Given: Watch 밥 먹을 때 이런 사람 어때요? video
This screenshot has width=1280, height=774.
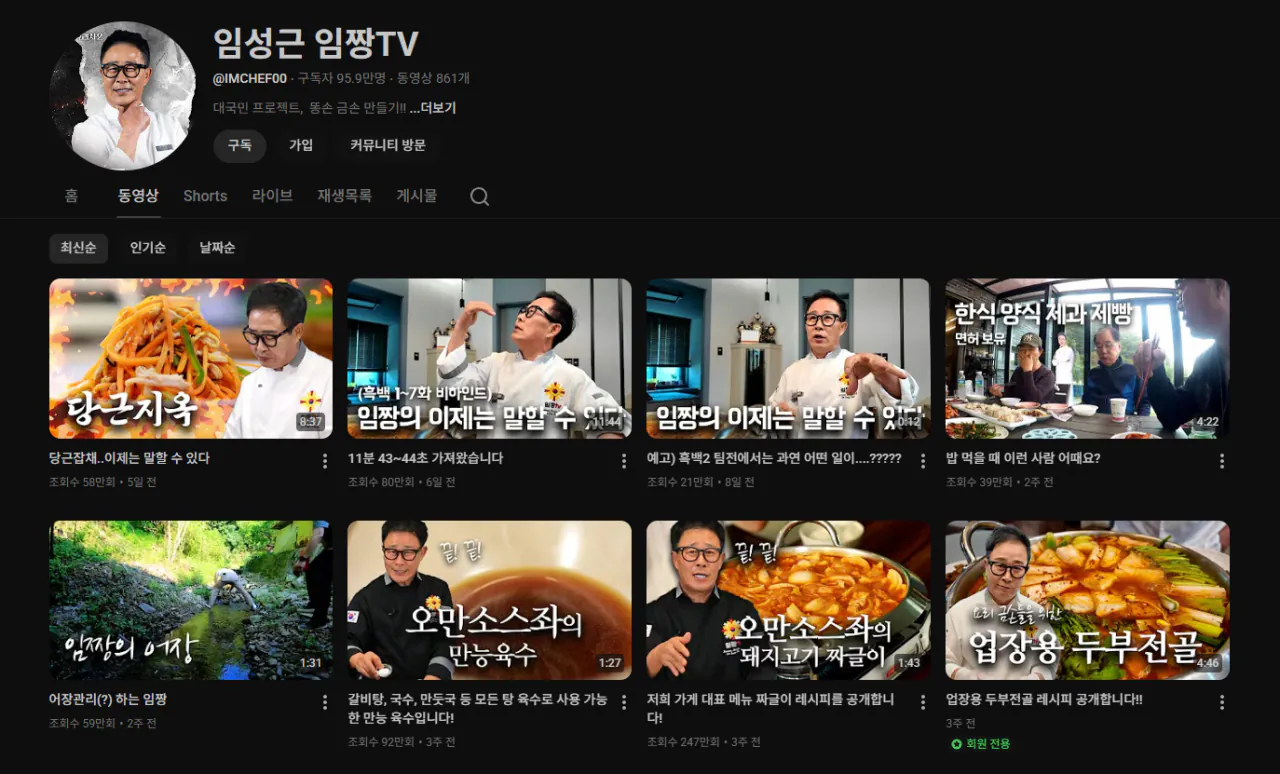Looking at the screenshot, I should click(x=1087, y=358).
